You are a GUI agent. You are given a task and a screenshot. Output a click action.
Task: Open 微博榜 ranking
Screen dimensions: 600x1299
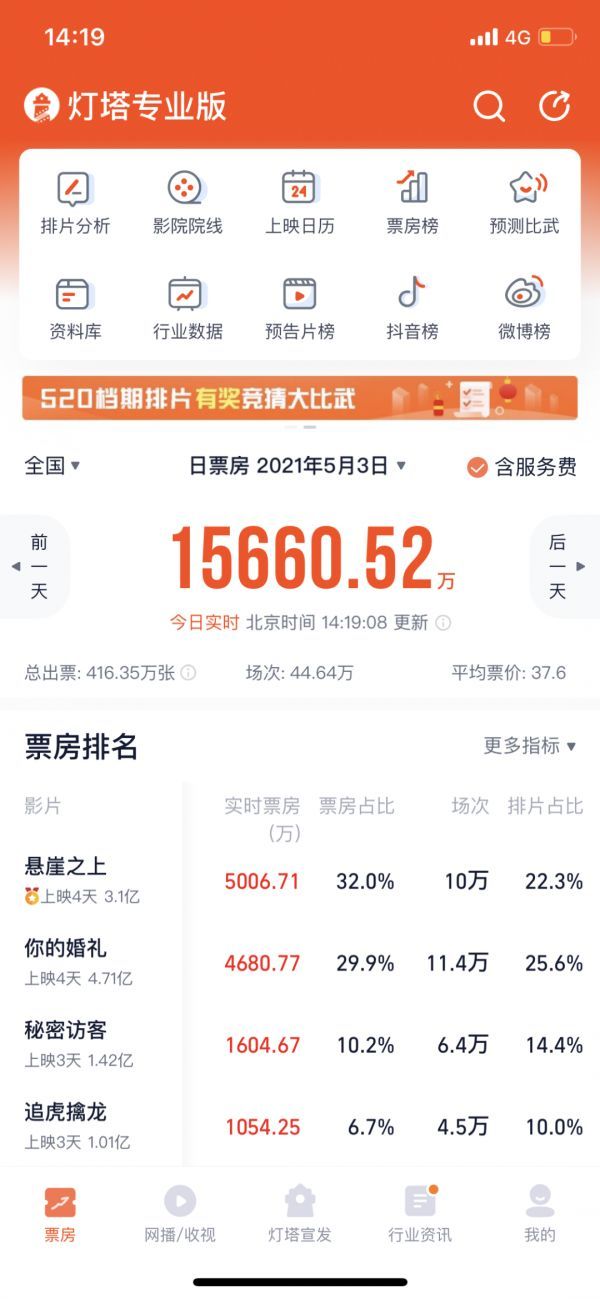coord(524,309)
